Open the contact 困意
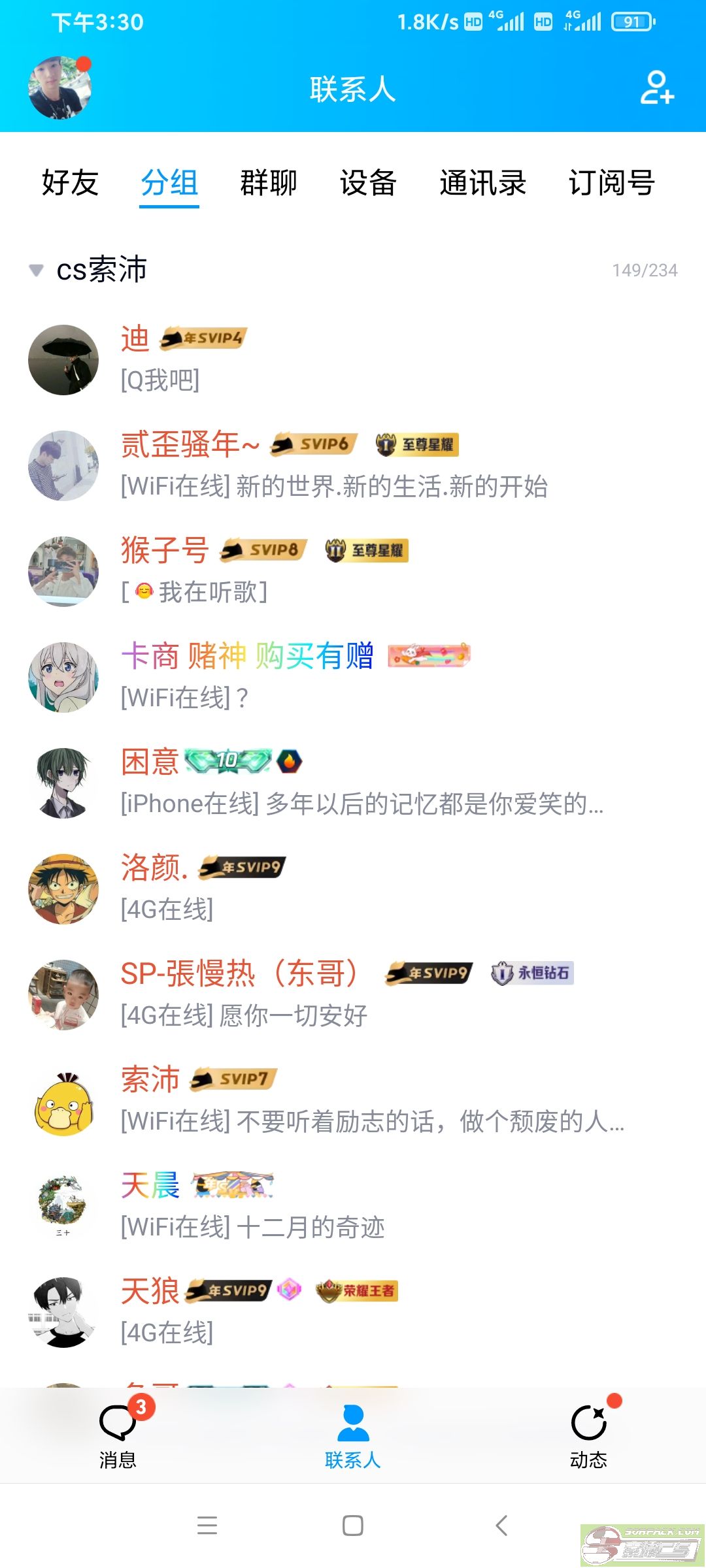Screen dimensions: 706x1568 [x=353, y=783]
